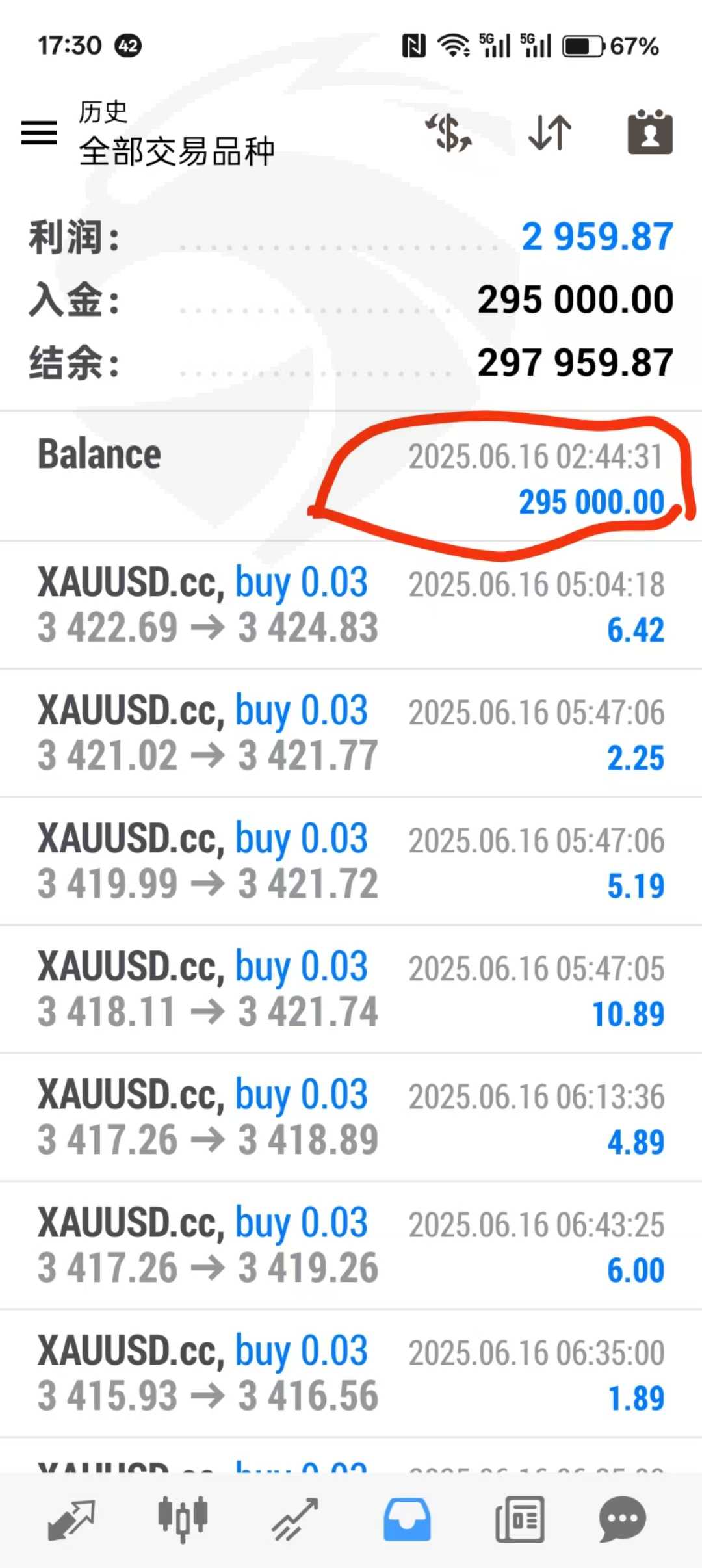Go to the Trade tab
Viewport: 702px width, 1568px height.
[295, 1520]
